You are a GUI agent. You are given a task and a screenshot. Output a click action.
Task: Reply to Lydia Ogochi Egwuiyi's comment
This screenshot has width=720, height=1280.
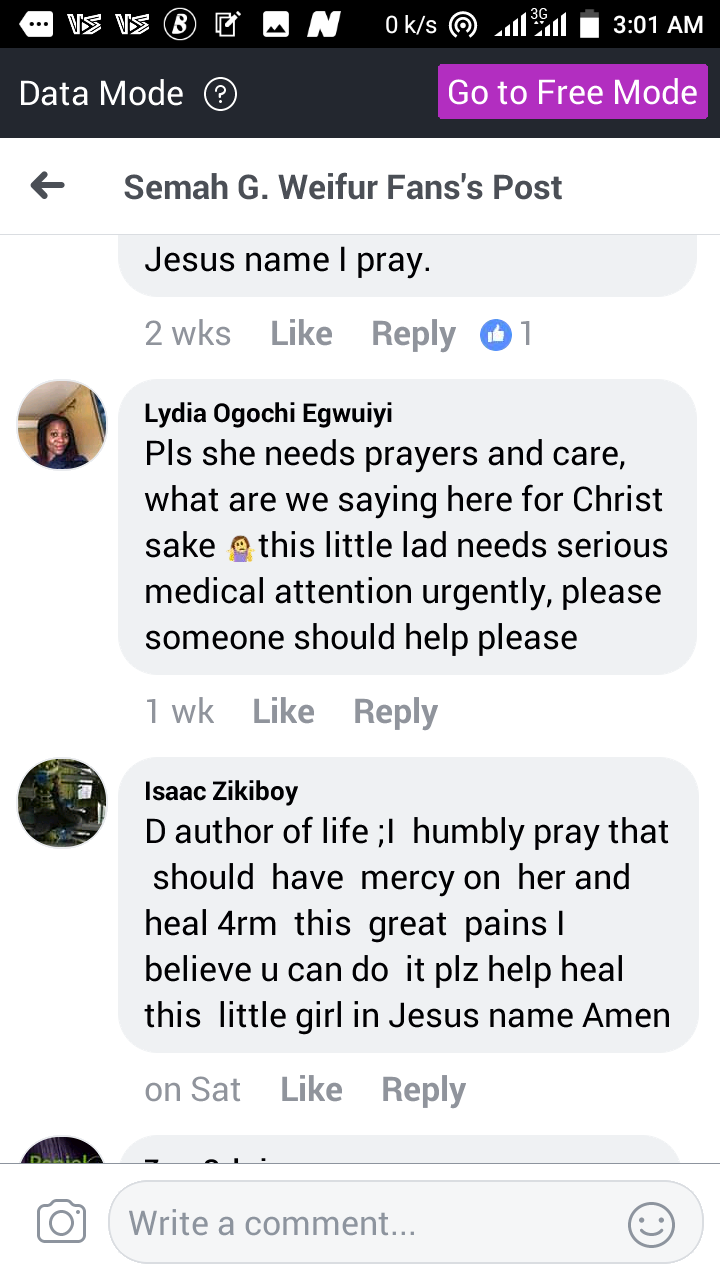click(395, 711)
